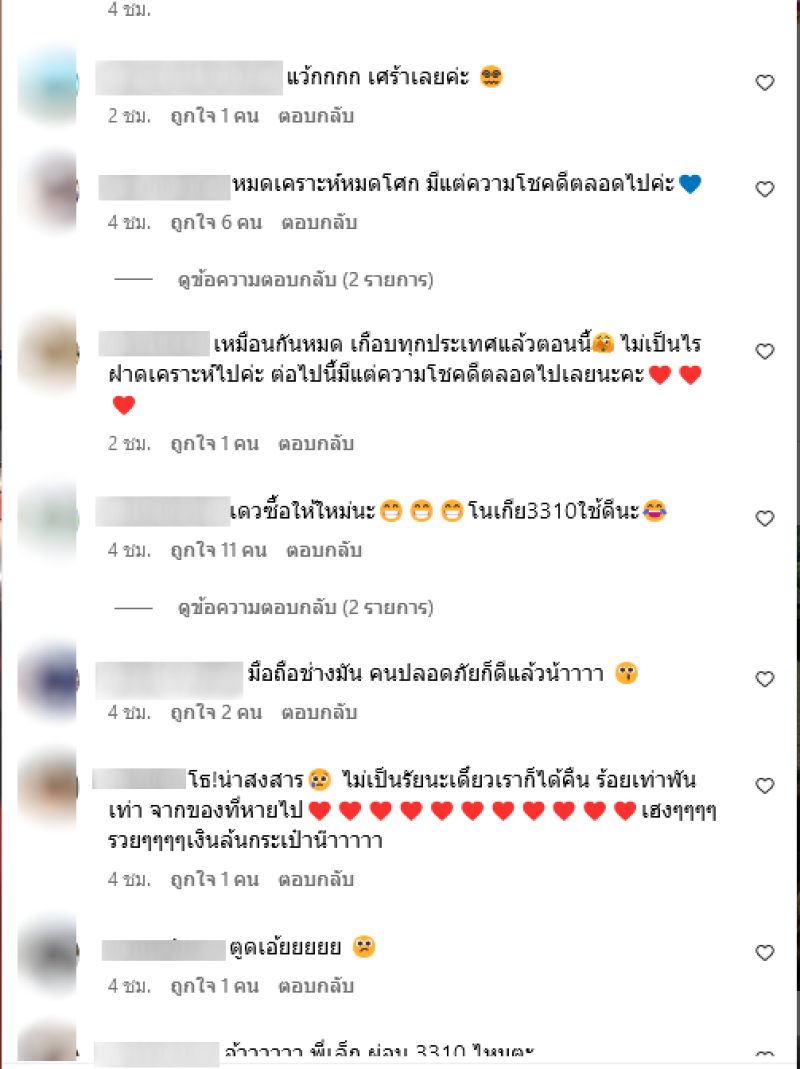Like the comment 'ตูดเอ้ยยยยย'
Screen dimensions: 800x1069
click(x=765, y=953)
